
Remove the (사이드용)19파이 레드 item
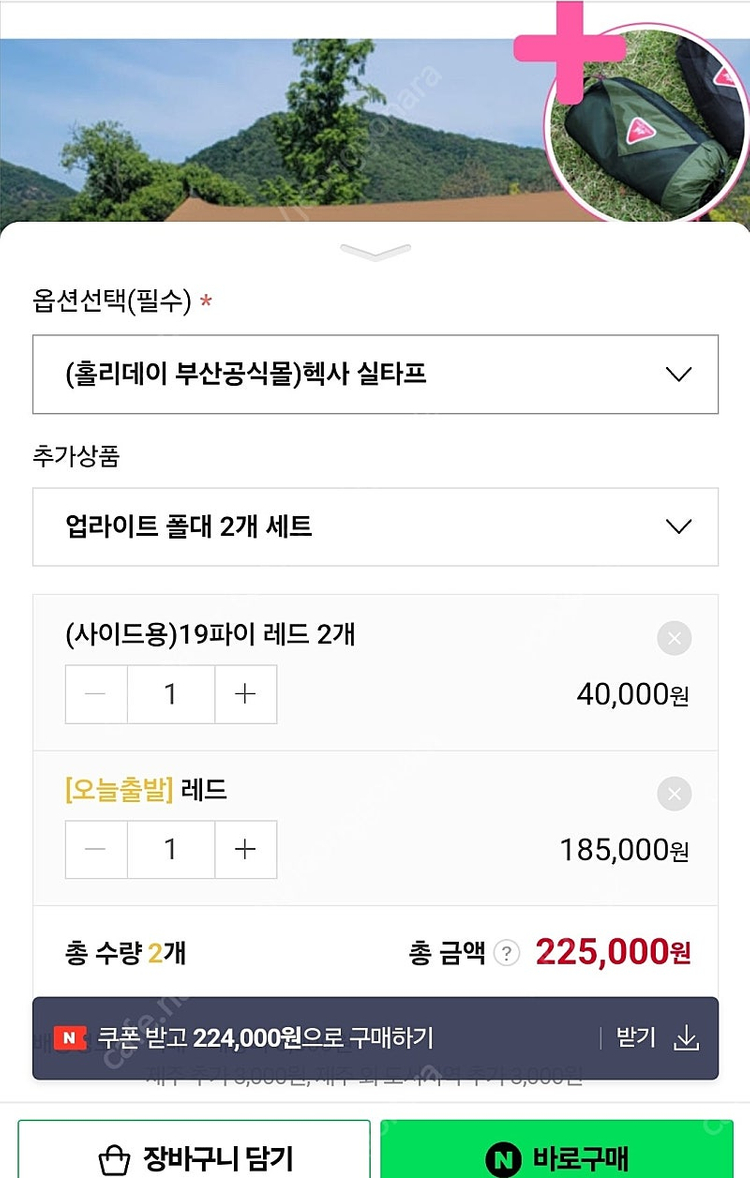pos(674,638)
